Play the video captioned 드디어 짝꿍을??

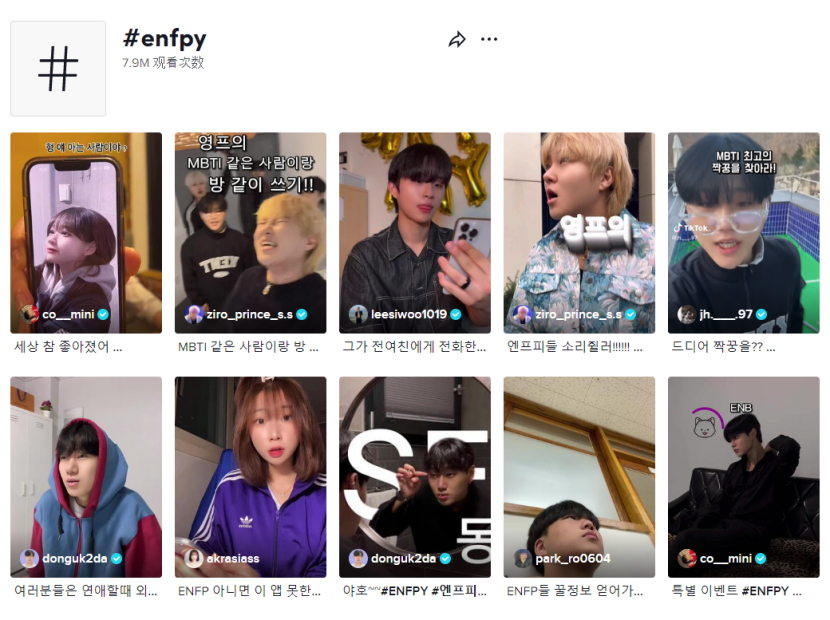[743, 232]
